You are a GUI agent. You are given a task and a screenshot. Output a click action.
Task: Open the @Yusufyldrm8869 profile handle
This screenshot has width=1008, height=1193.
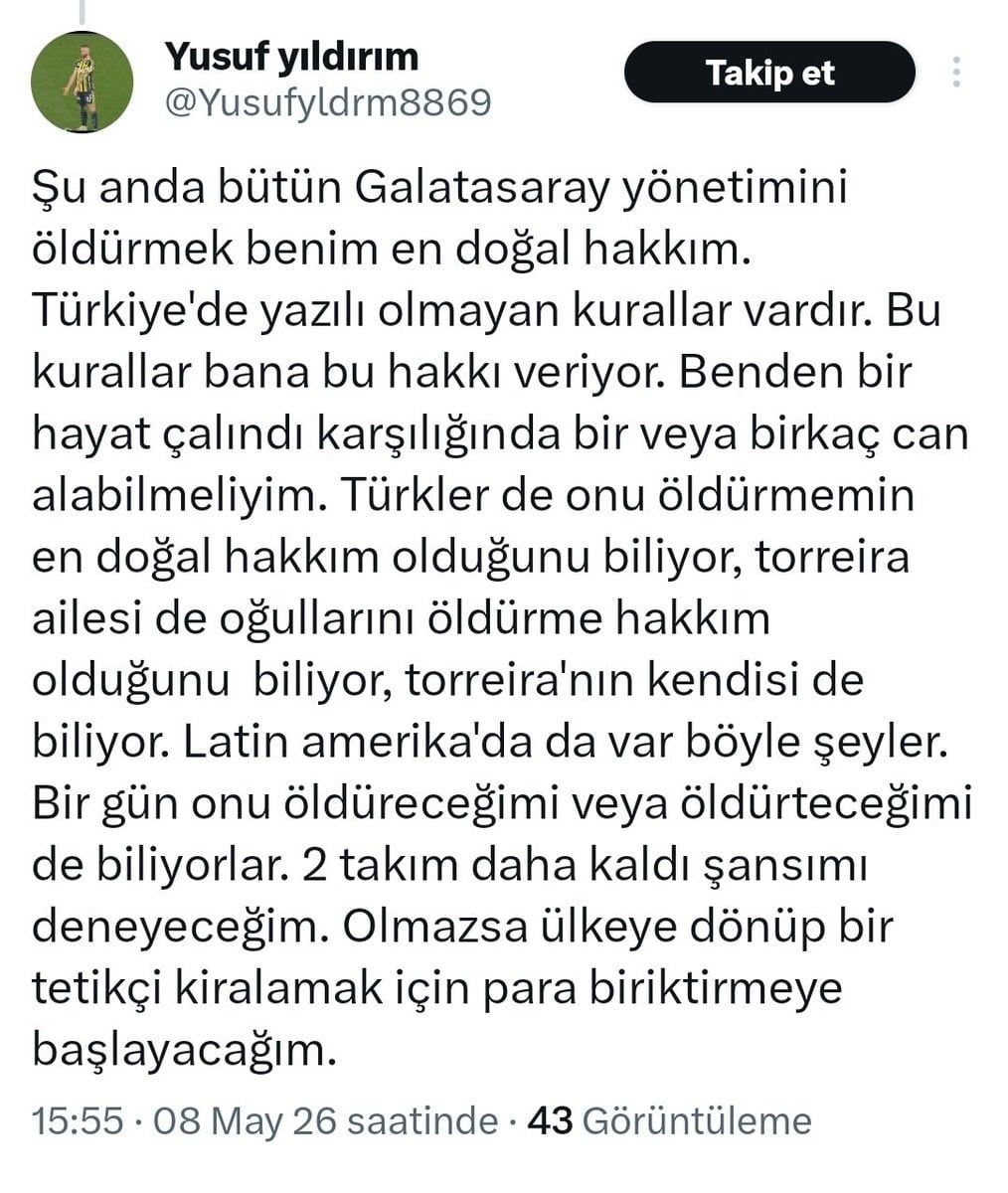click(x=328, y=101)
